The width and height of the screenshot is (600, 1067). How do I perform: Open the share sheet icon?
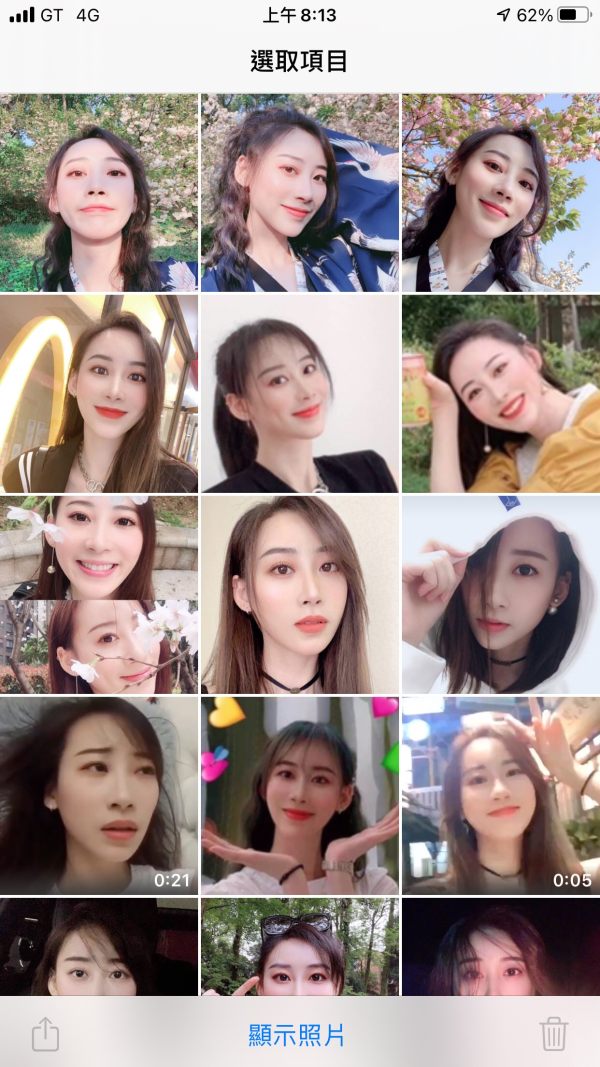tap(46, 1034)
